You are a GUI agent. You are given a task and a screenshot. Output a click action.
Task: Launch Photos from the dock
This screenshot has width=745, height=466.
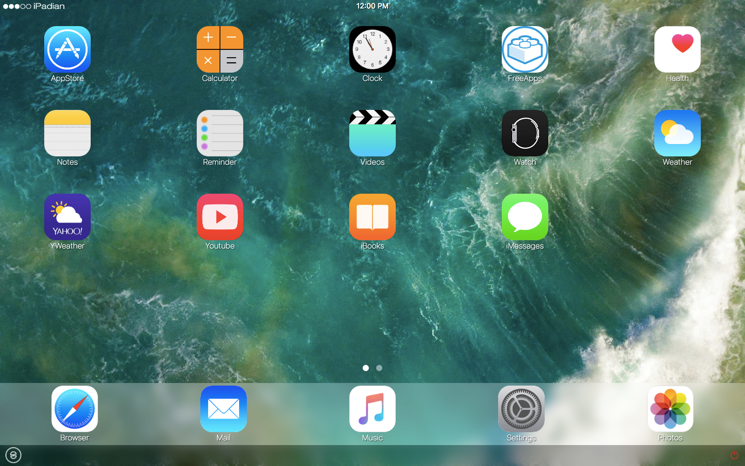670,409
